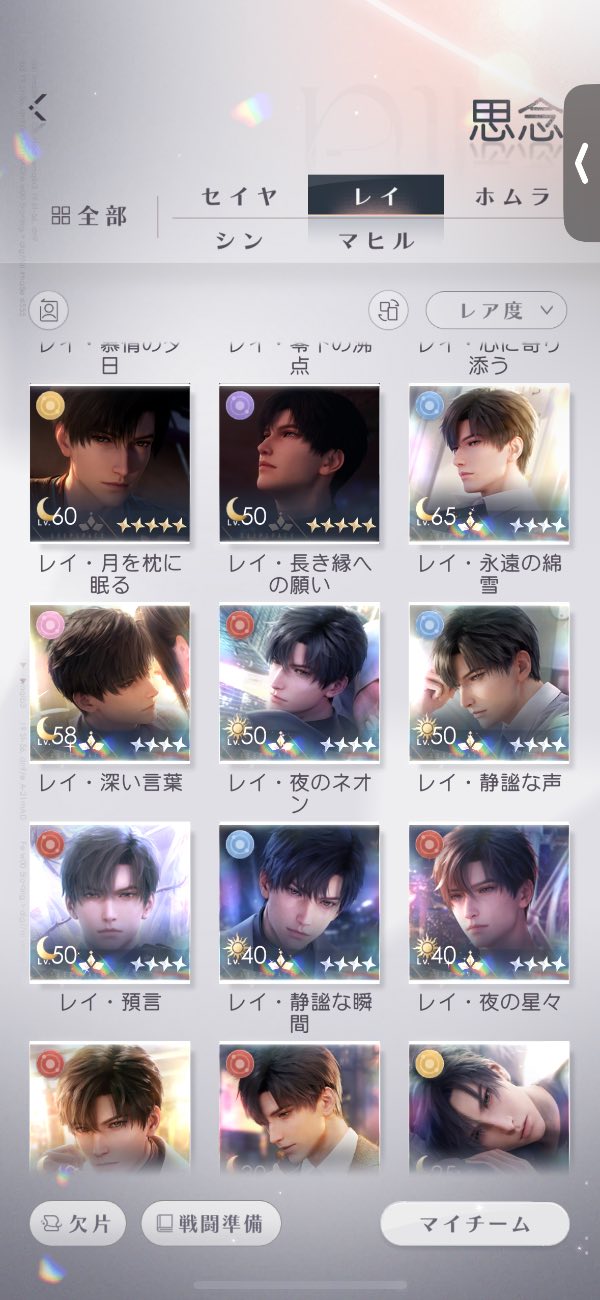The height and width of the screenshot is (1300, 600).
Task: Select the レイ・静謐な声 card
Action: click(489, 683)
